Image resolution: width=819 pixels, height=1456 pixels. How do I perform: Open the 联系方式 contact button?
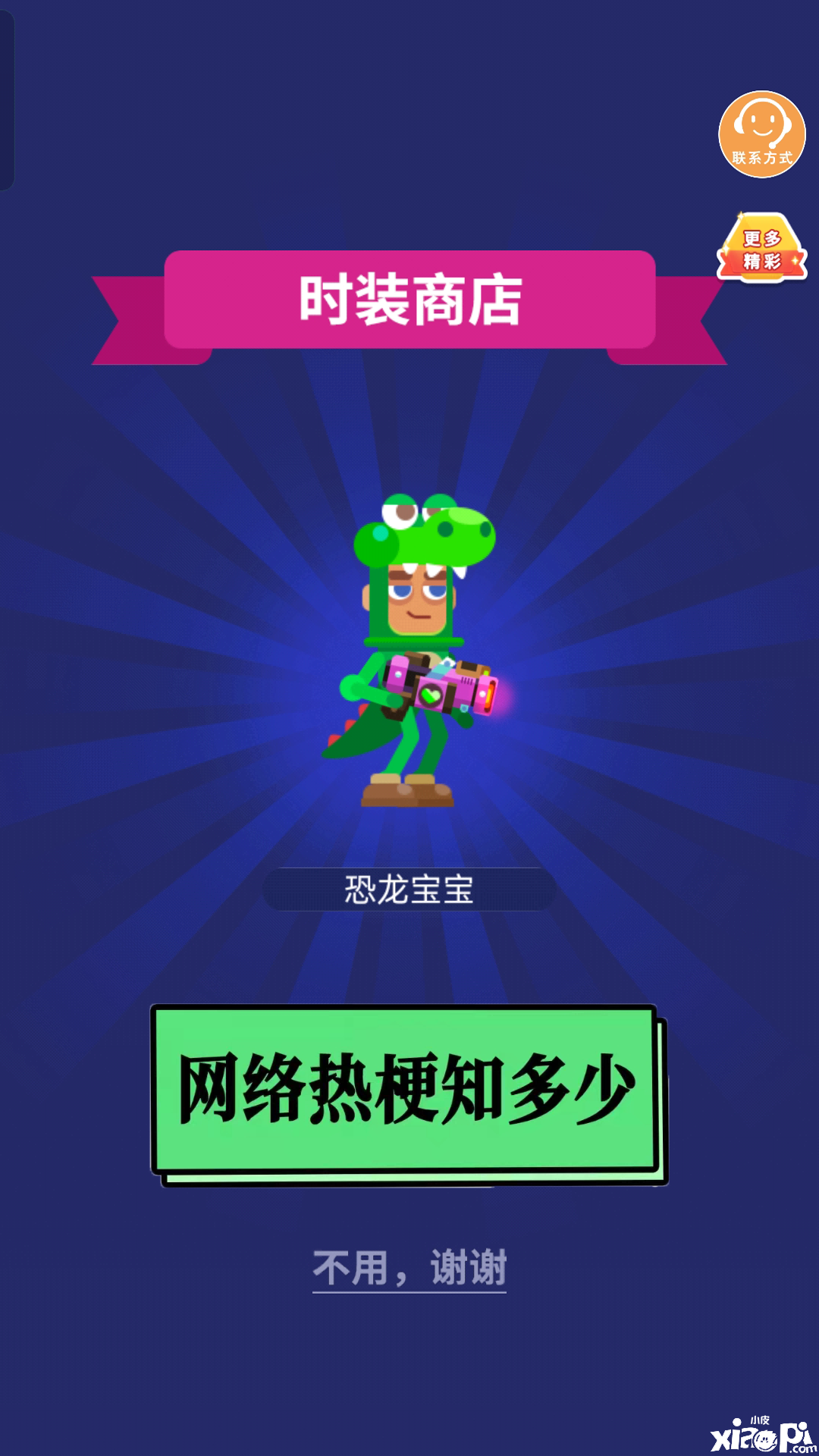click(x=761, y=134)
